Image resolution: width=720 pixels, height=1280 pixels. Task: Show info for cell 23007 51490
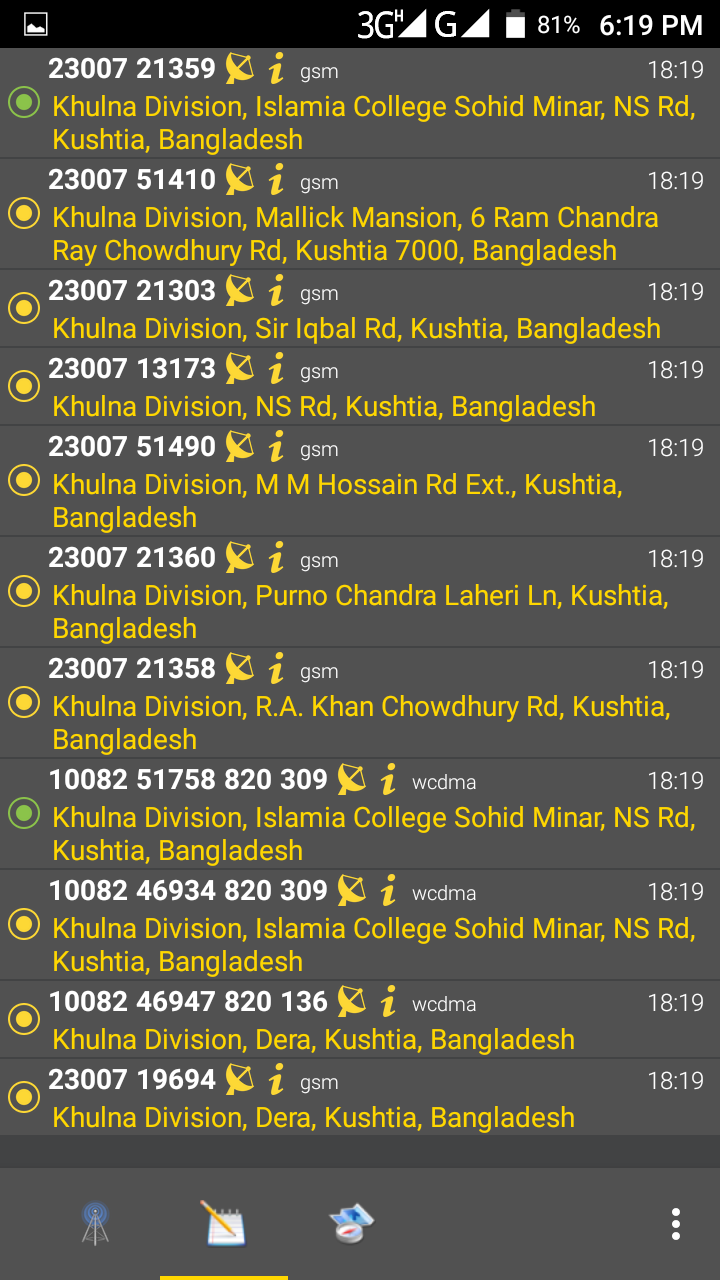277,447
